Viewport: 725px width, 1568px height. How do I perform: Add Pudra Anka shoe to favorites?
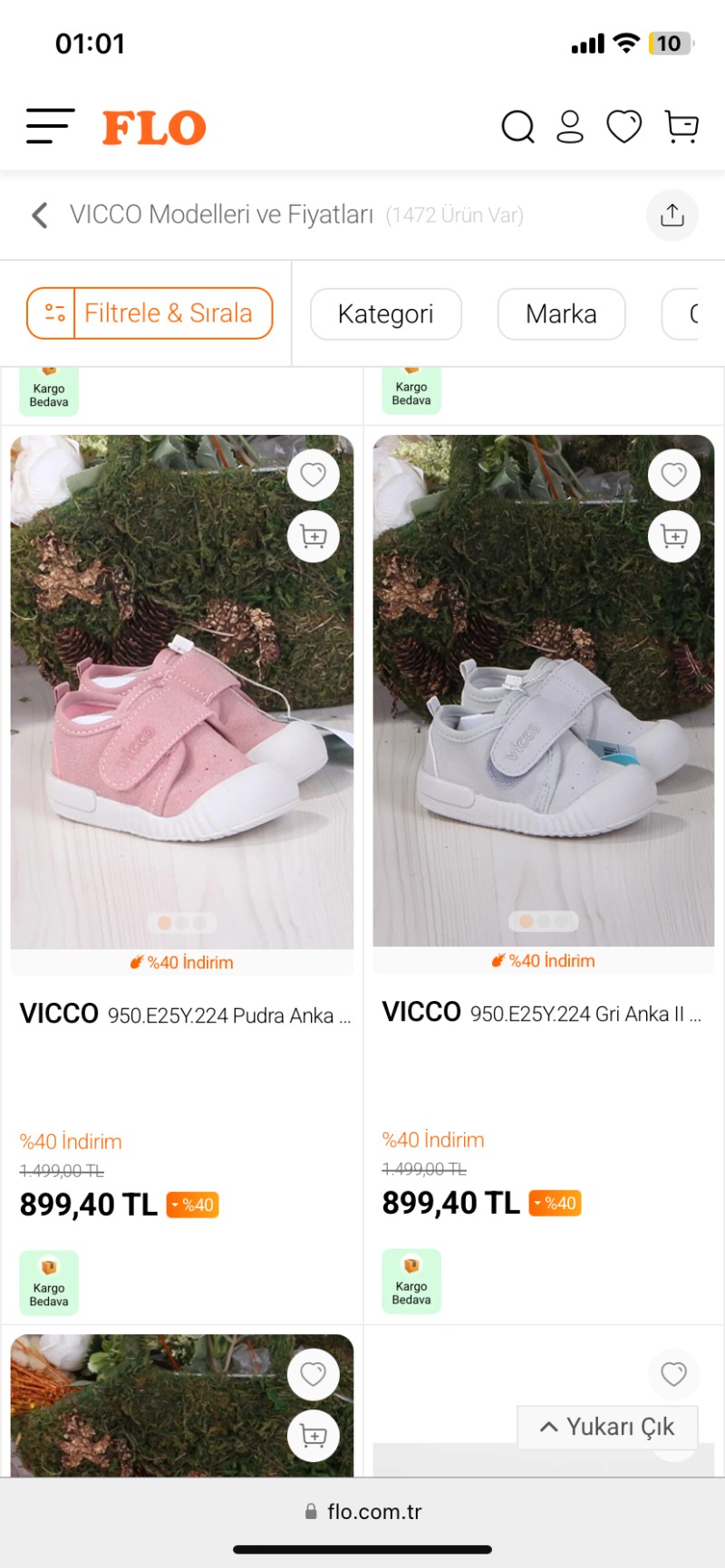pos(313,475)
